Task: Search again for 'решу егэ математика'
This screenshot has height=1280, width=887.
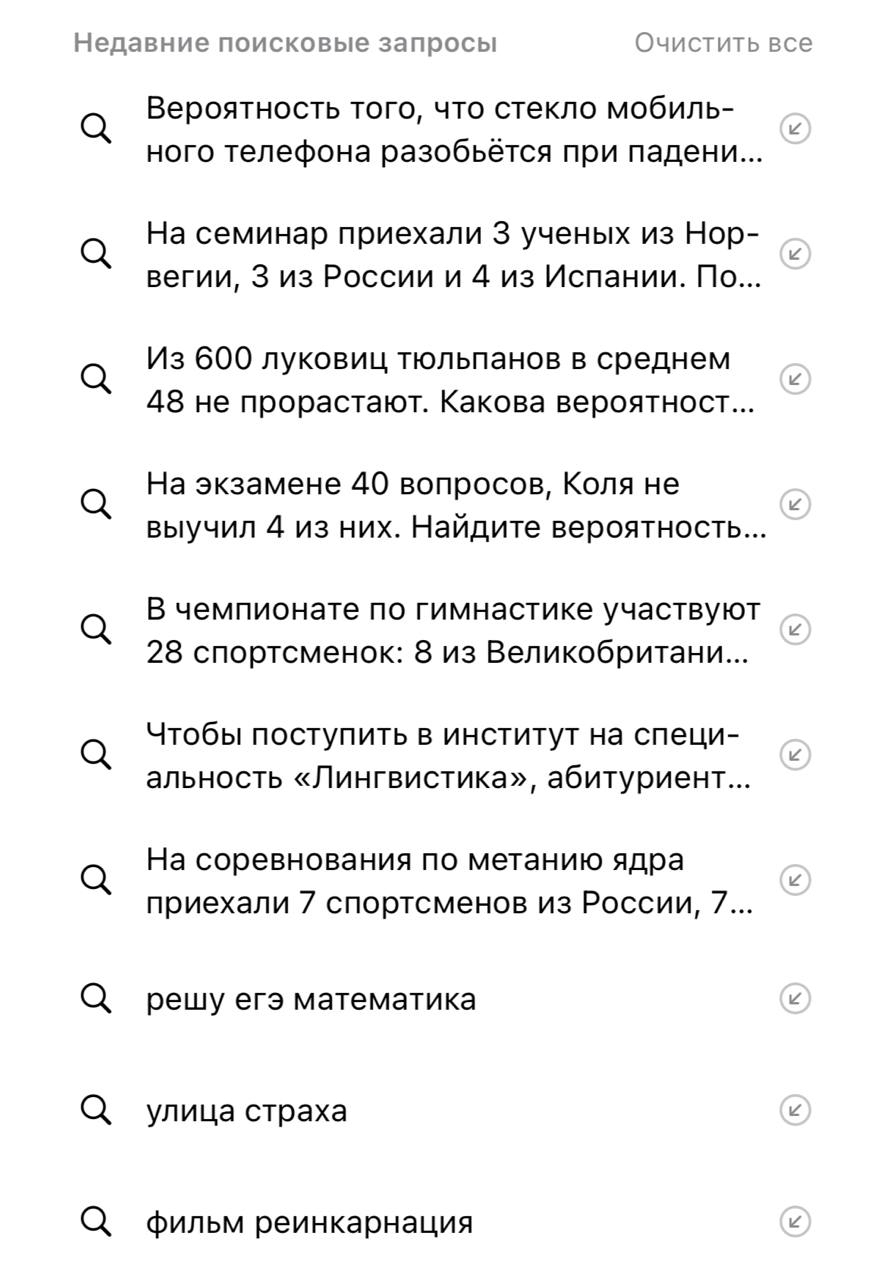Action: [x=311, y=999]
